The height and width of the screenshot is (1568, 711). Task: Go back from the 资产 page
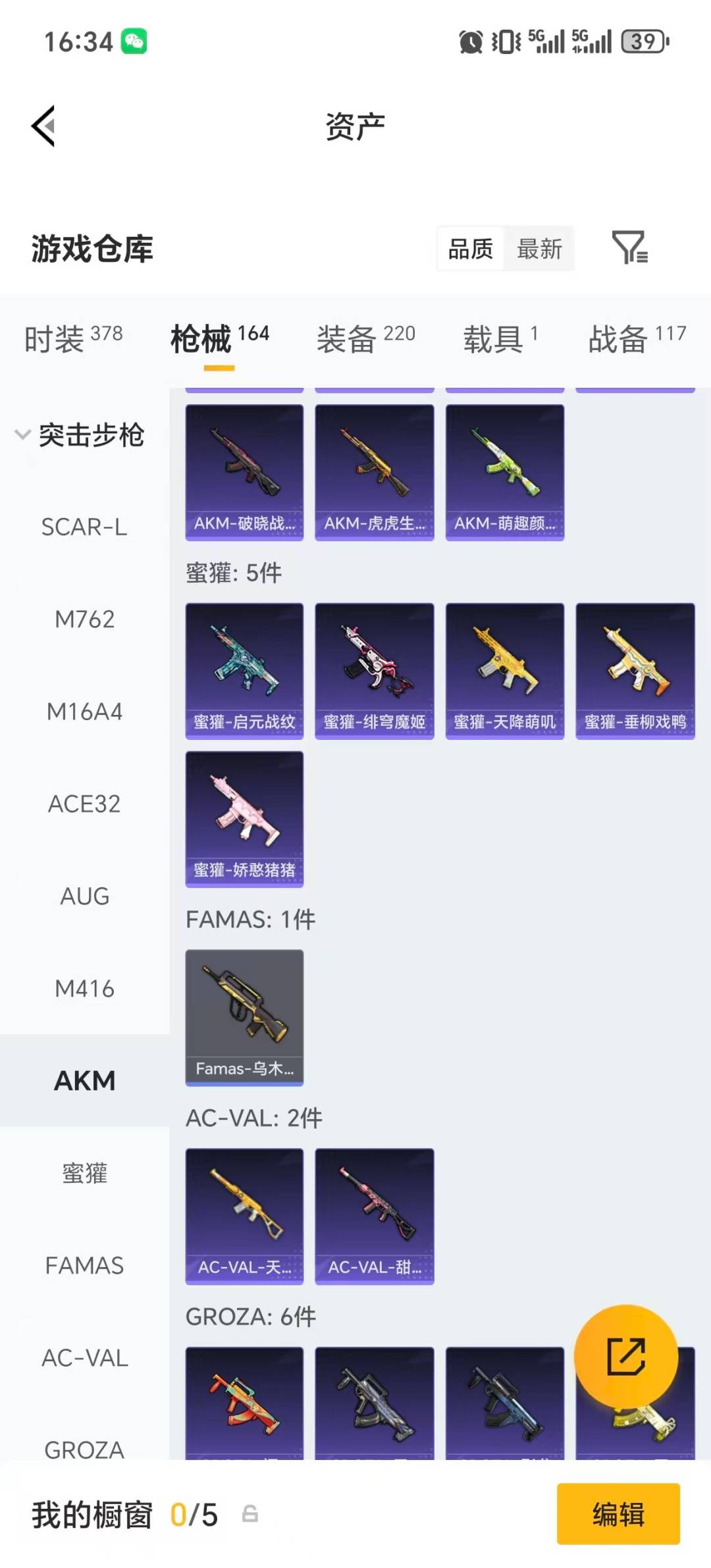click(x=43, y=125)
